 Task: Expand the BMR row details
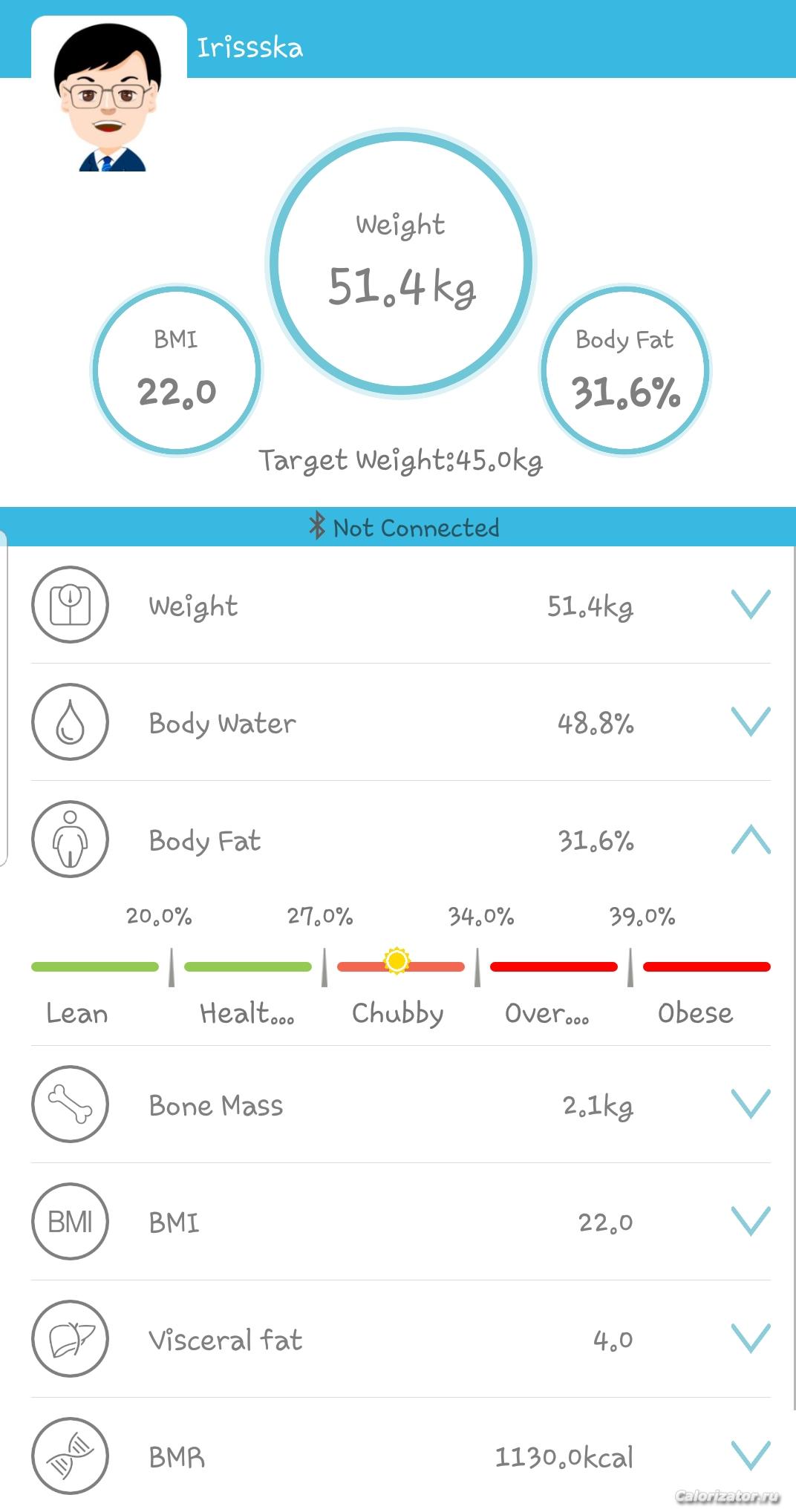pyautogui.click(x=750, y=1456)
